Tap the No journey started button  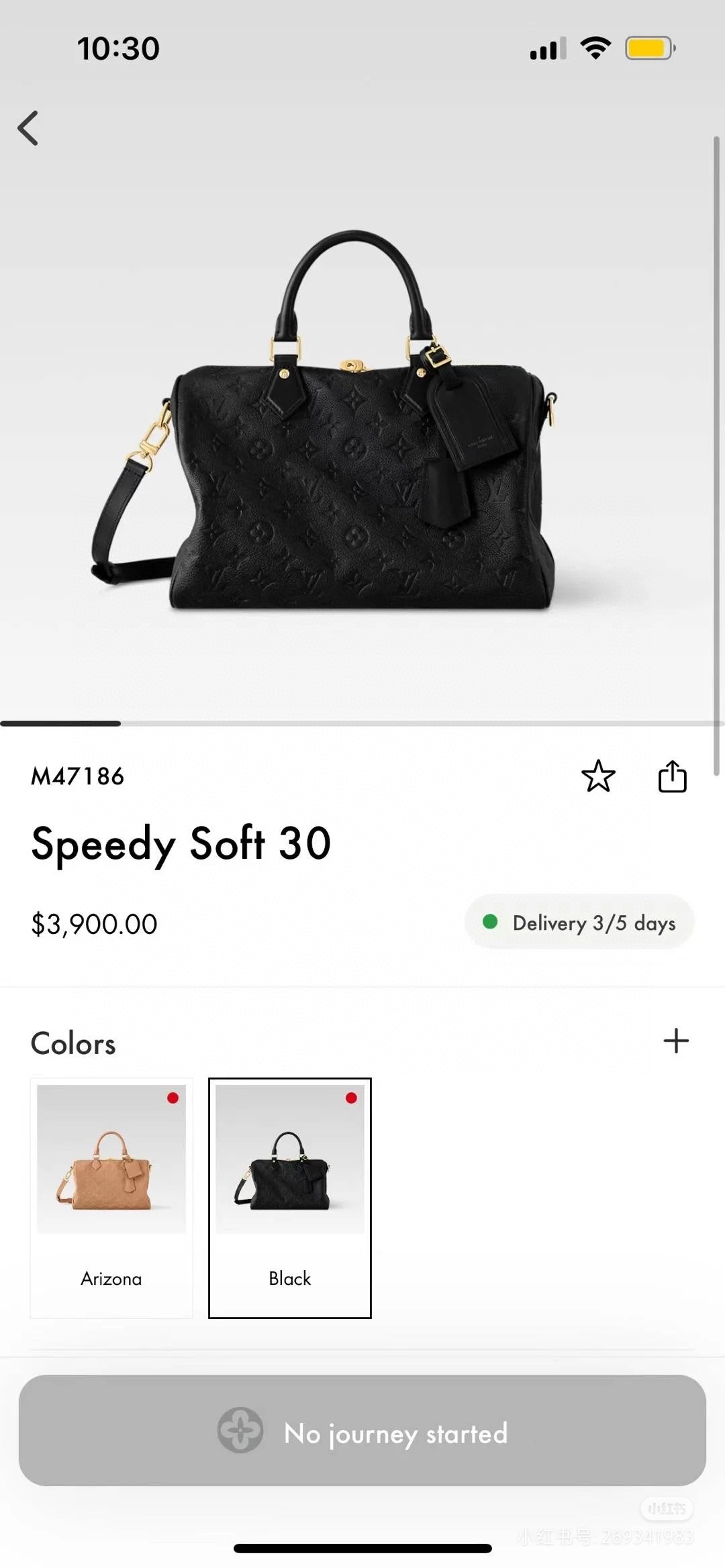[x=362, y=1430]
